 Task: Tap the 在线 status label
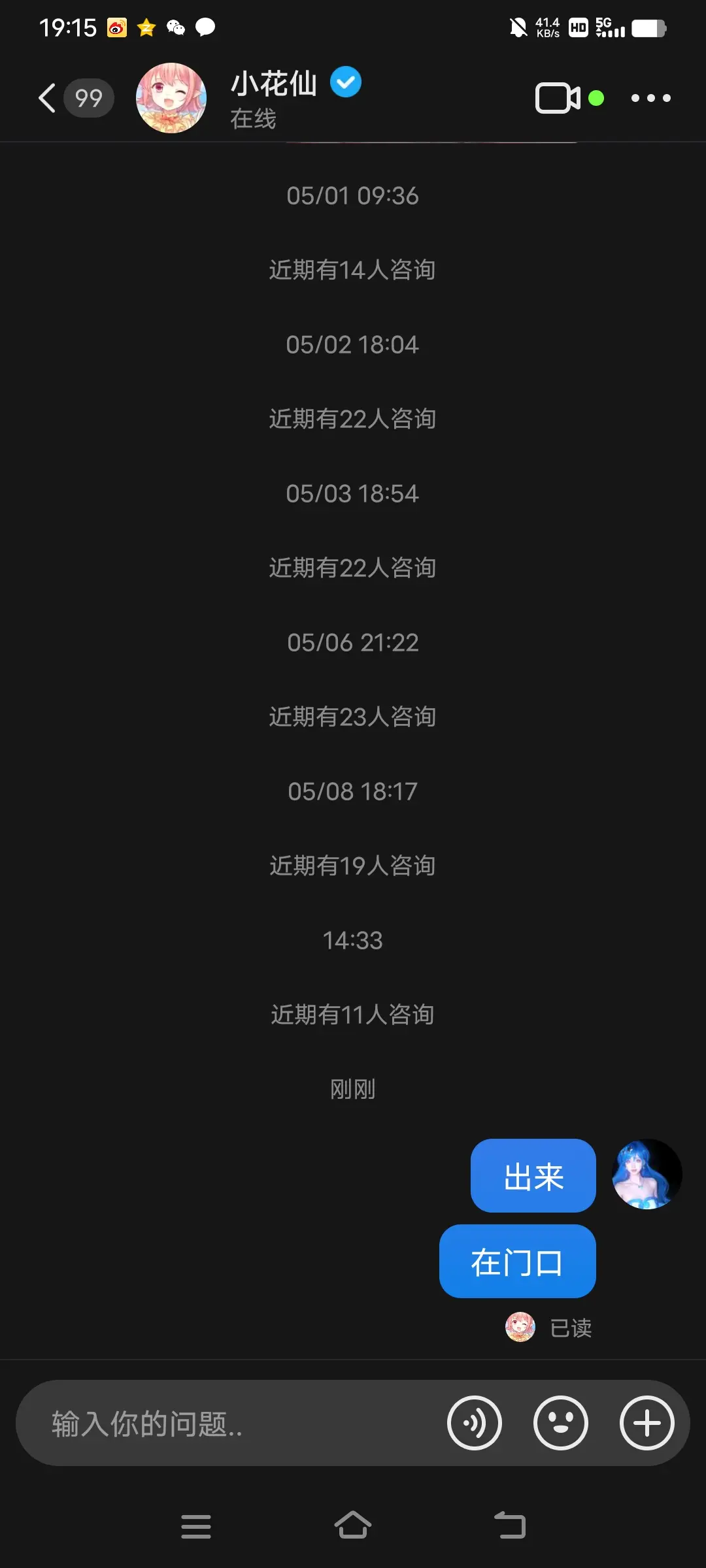point(253,119)
